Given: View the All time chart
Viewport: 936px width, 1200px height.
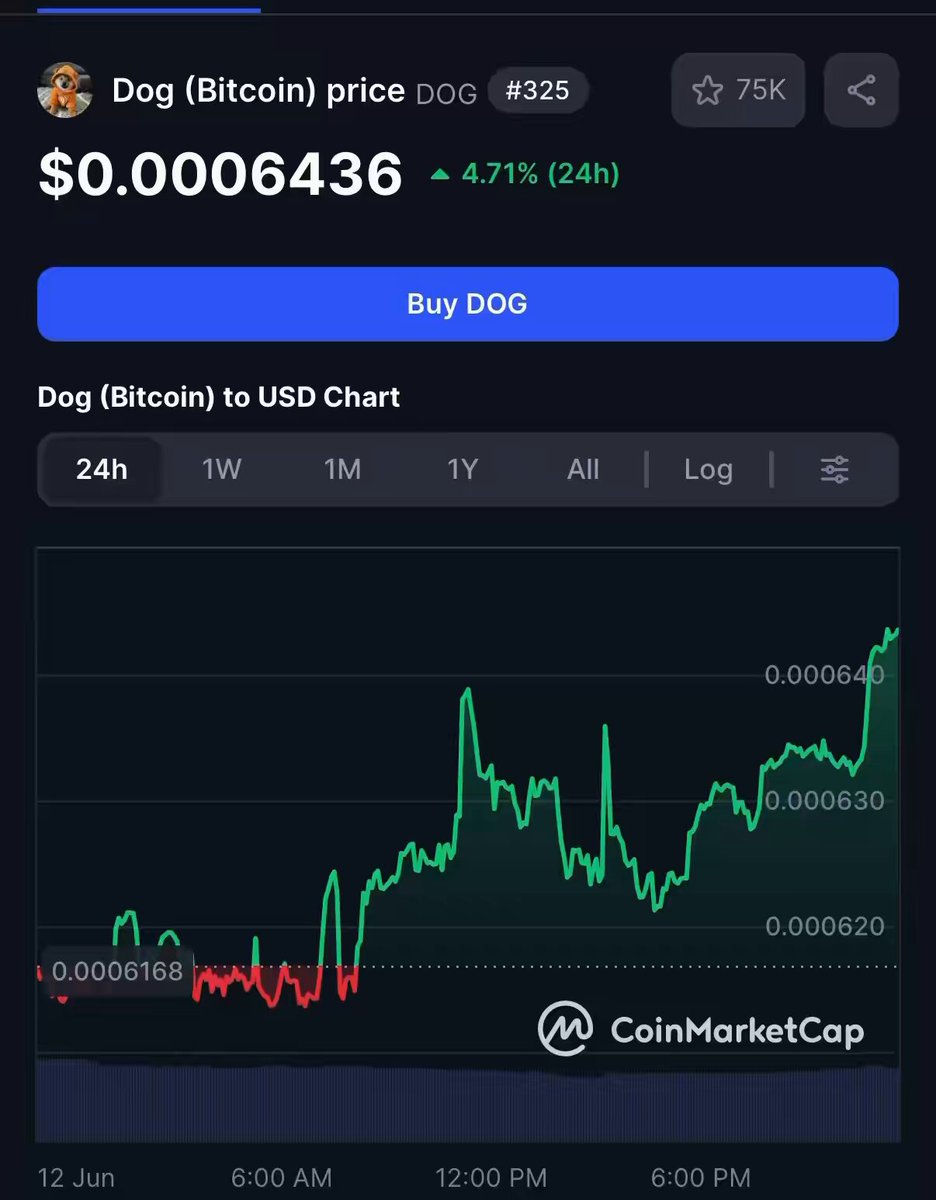Looking at the screenshot, I should pos(583,469).
